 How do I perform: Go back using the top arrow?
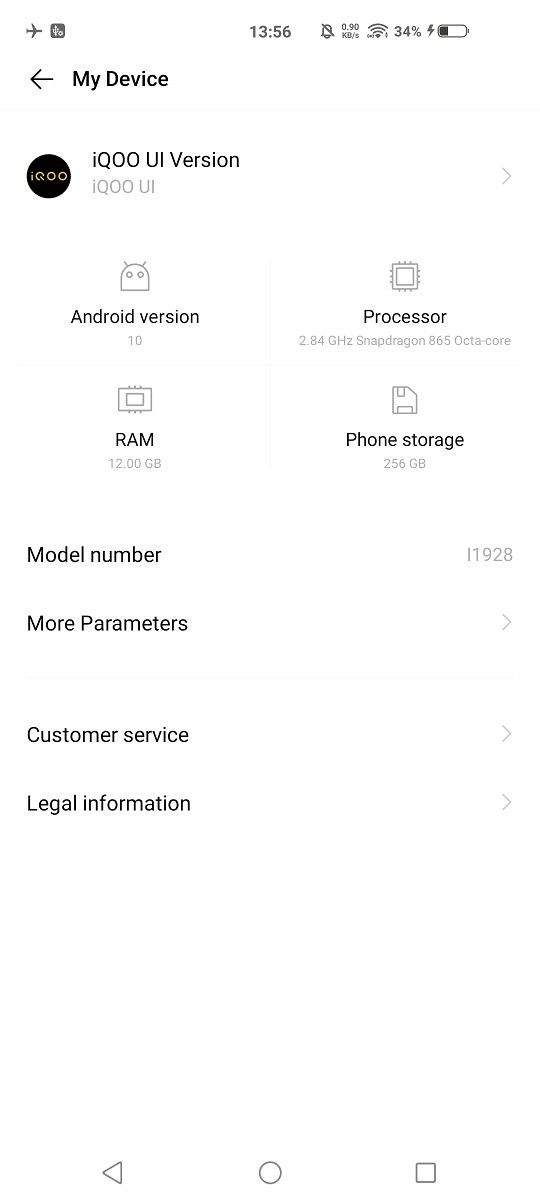tap(41, 80)
